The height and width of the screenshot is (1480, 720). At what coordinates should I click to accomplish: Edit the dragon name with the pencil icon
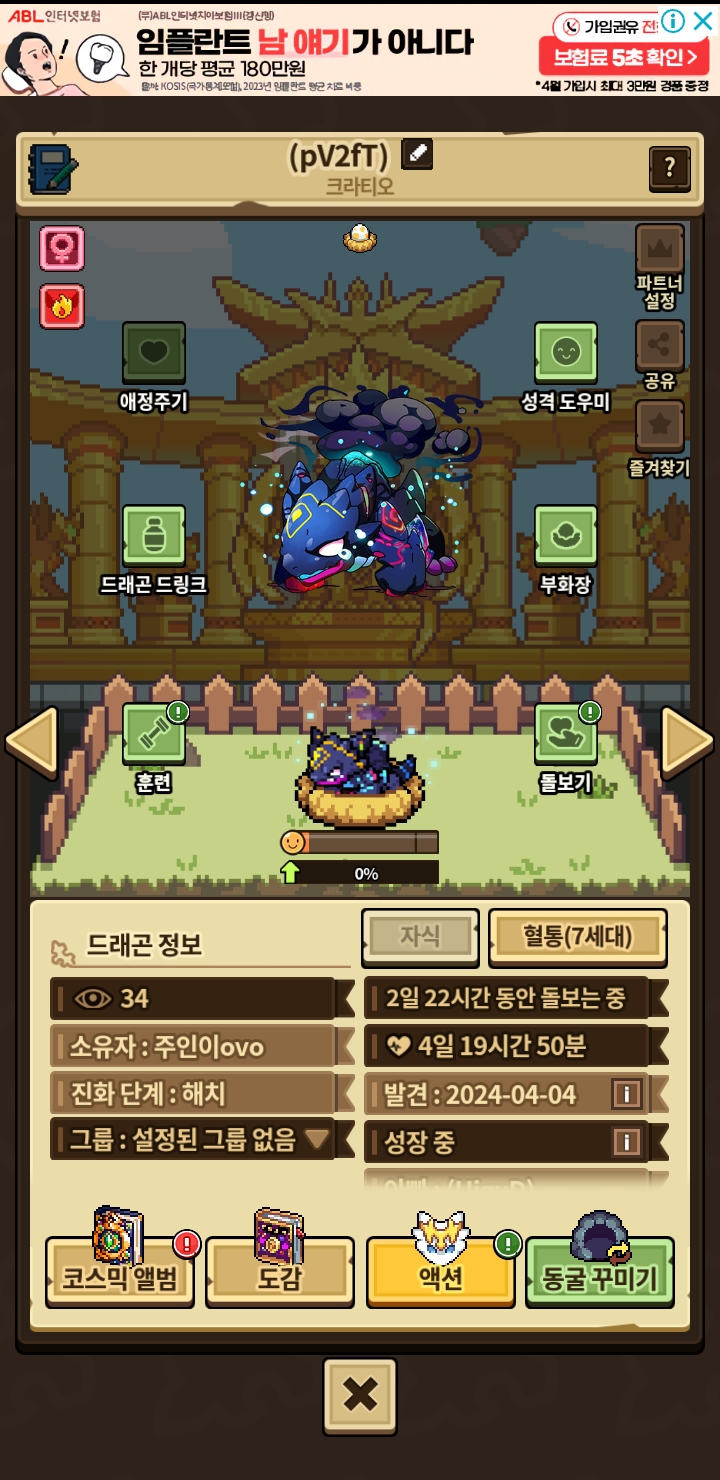[417, 155]
